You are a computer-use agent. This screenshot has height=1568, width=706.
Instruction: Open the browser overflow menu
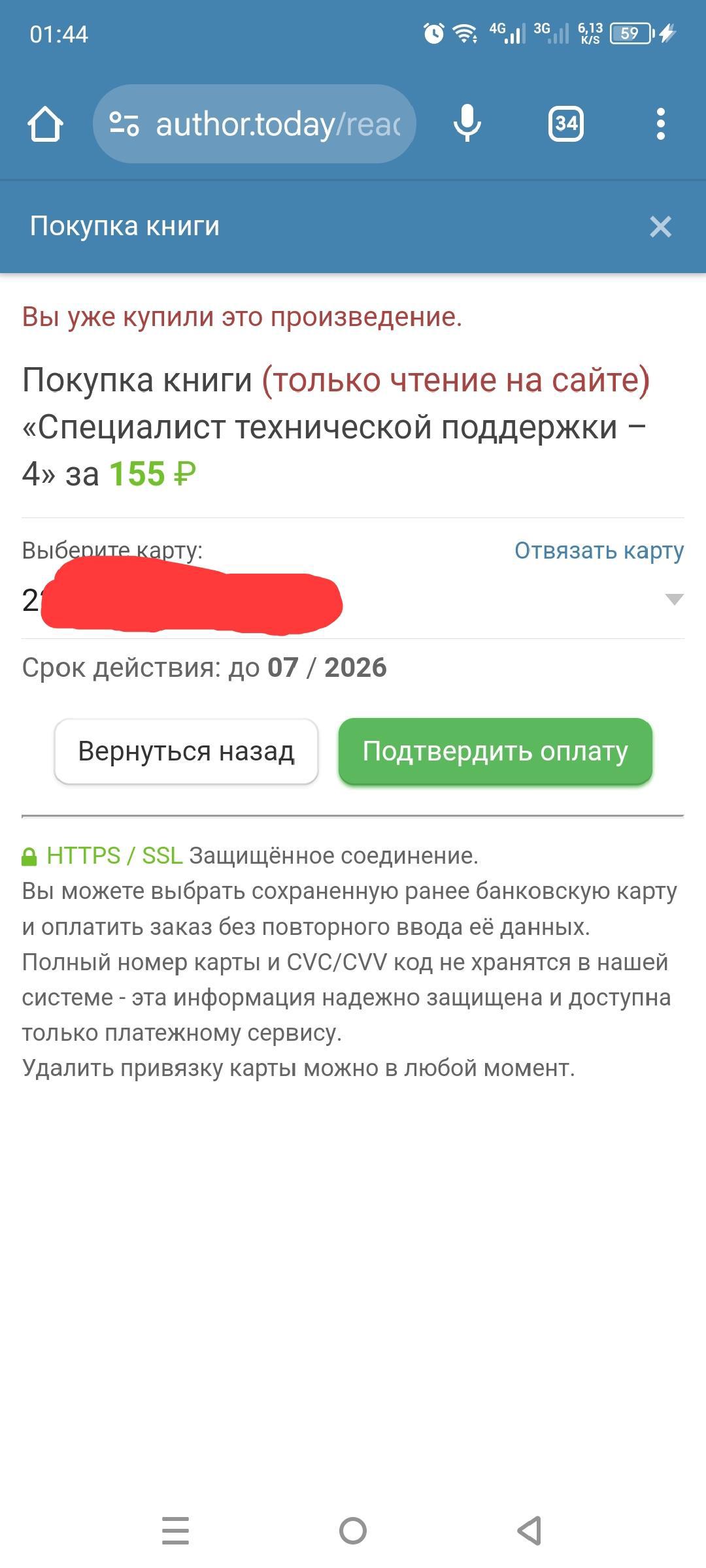click(661, 123)
